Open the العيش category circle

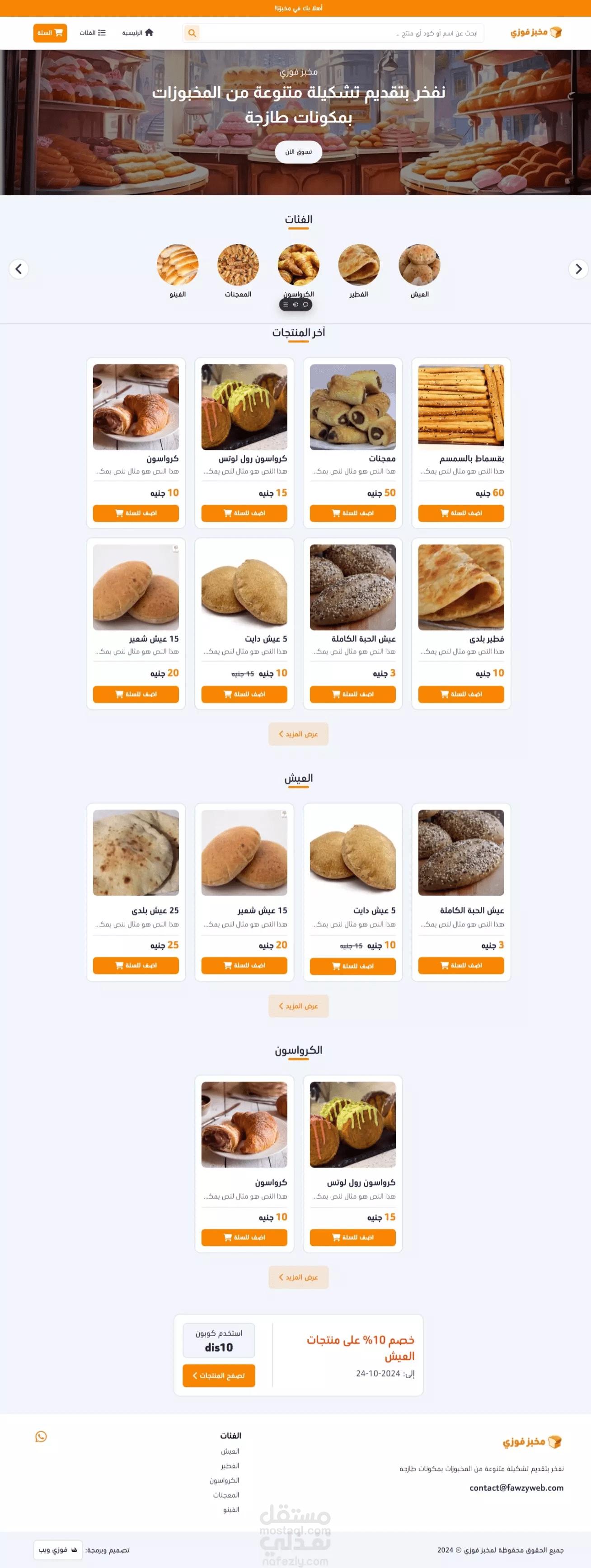coord(419,265)
